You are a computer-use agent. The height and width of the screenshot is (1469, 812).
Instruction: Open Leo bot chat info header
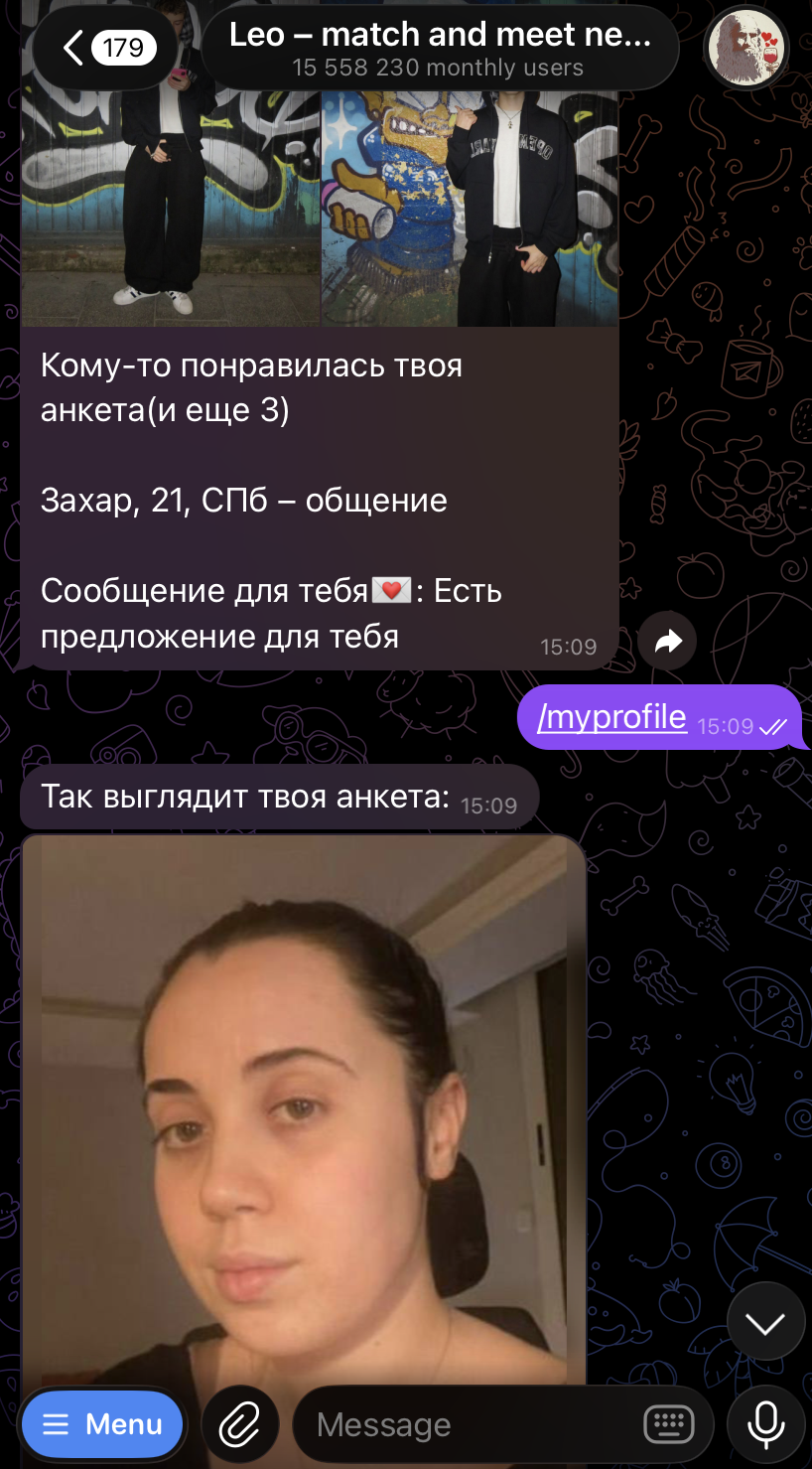[x=441, y=48]
